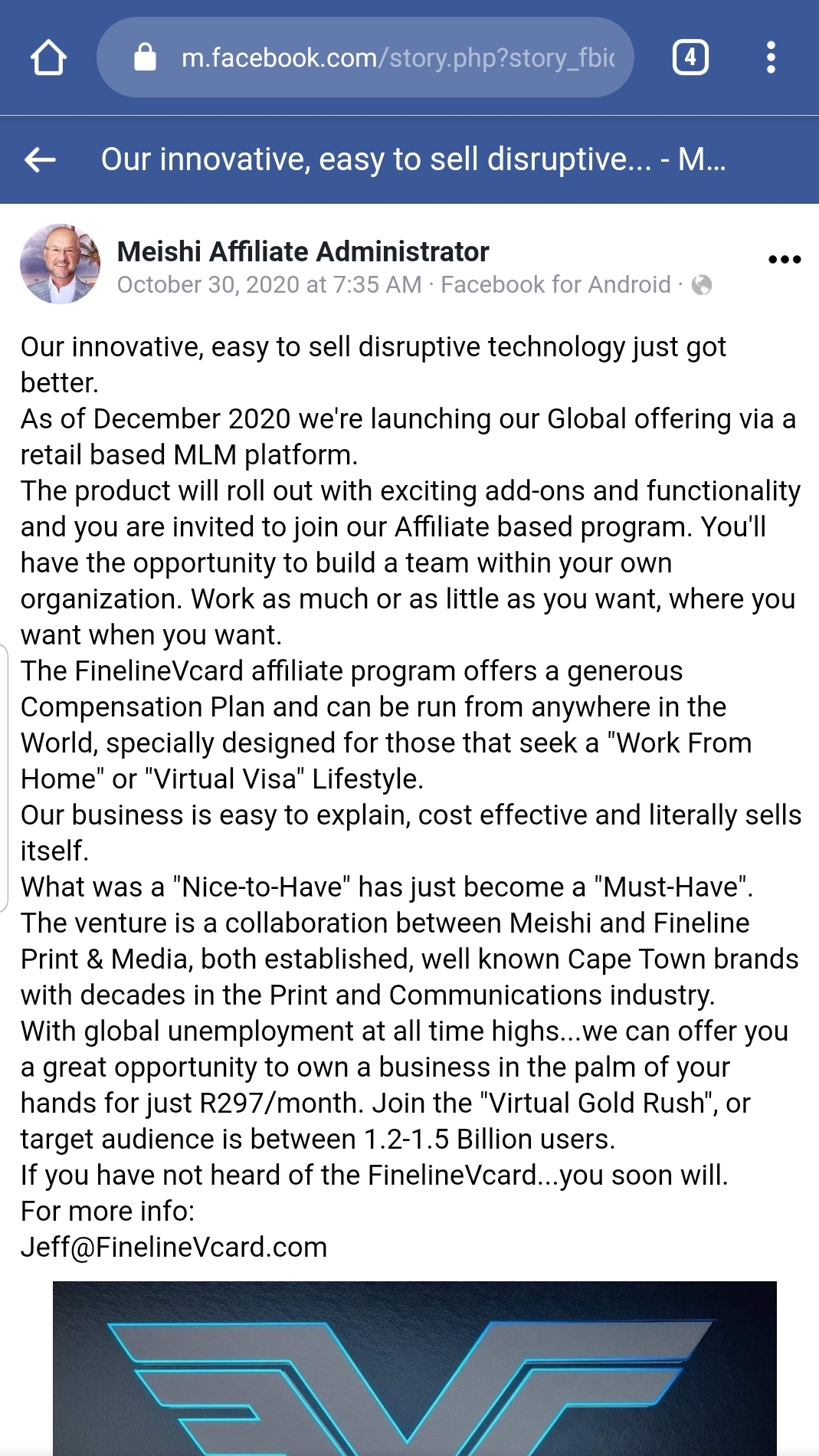Go back using the header arrow
819x1456 pixels.
(41, 159)
